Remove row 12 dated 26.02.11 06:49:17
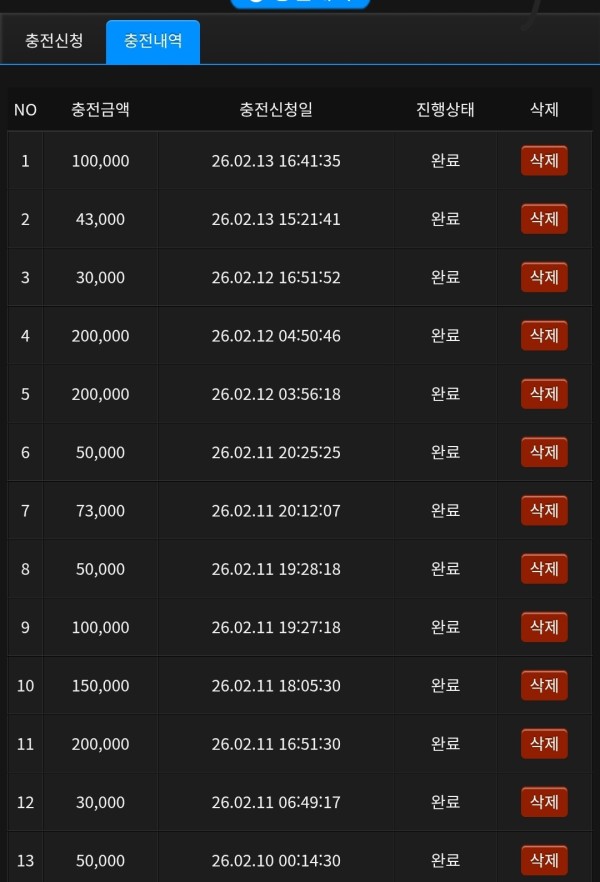Image resolution: width=600 pixels, height=882 pixels. [x=544, y=802]
